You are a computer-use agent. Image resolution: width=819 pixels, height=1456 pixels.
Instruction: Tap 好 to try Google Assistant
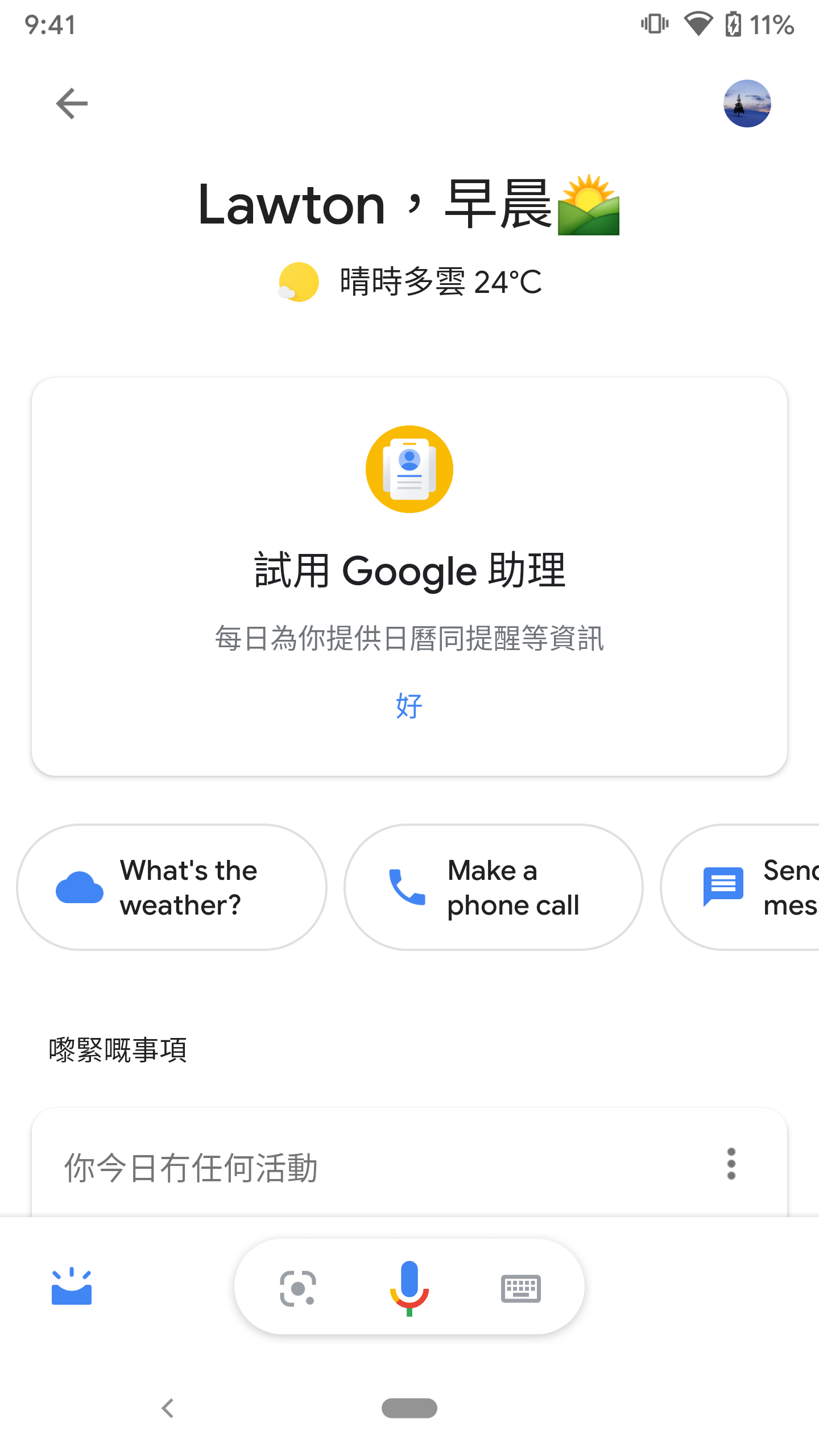tap(409, 706)
